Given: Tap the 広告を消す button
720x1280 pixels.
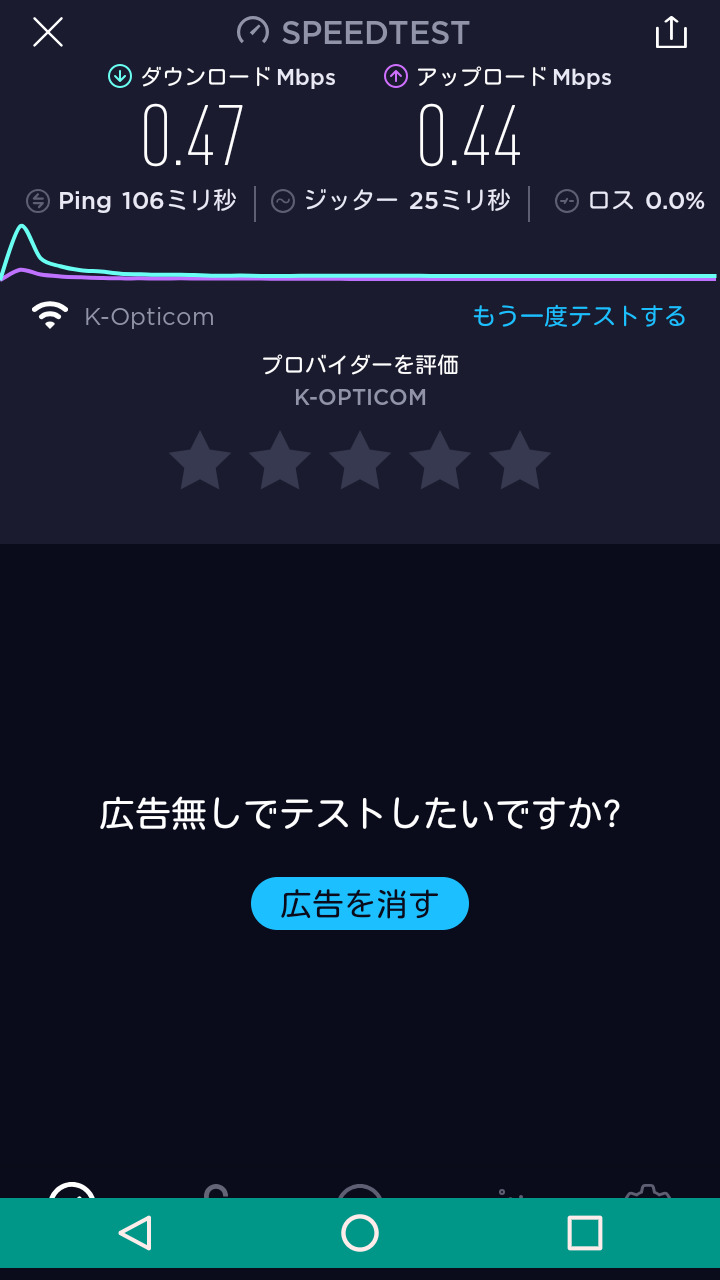Looking at the screenshot, I should [x=359, y=904].
